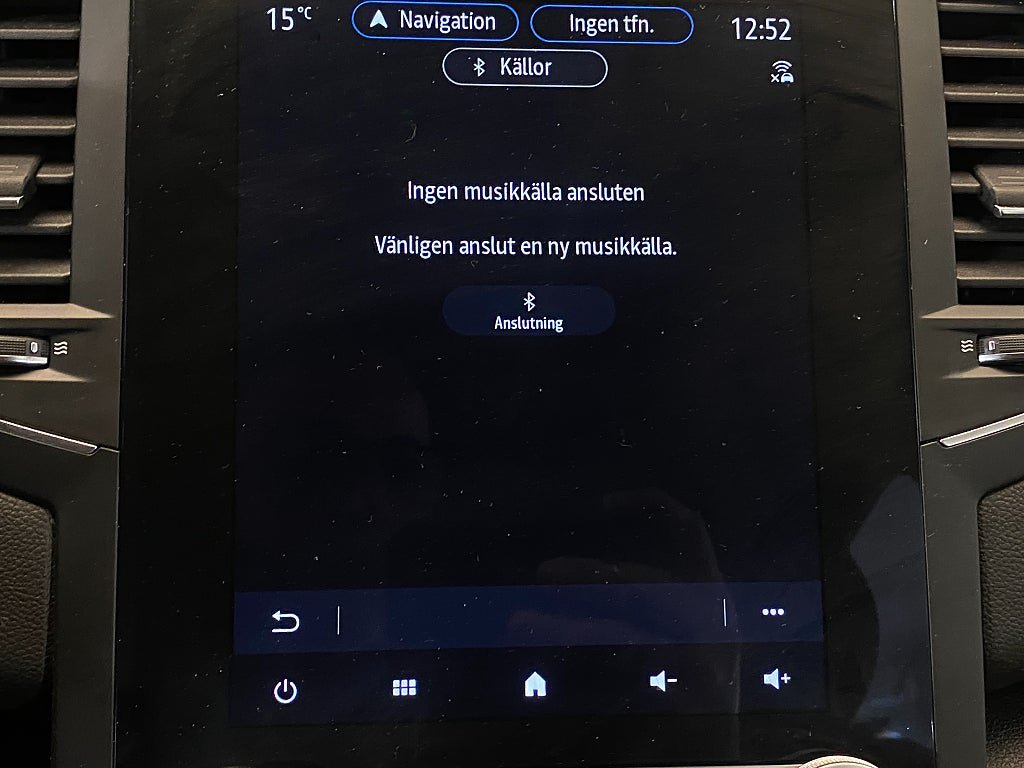Tap the Ingen tfn. phone button
This screenshot has width=1024, height=768.
611,24
